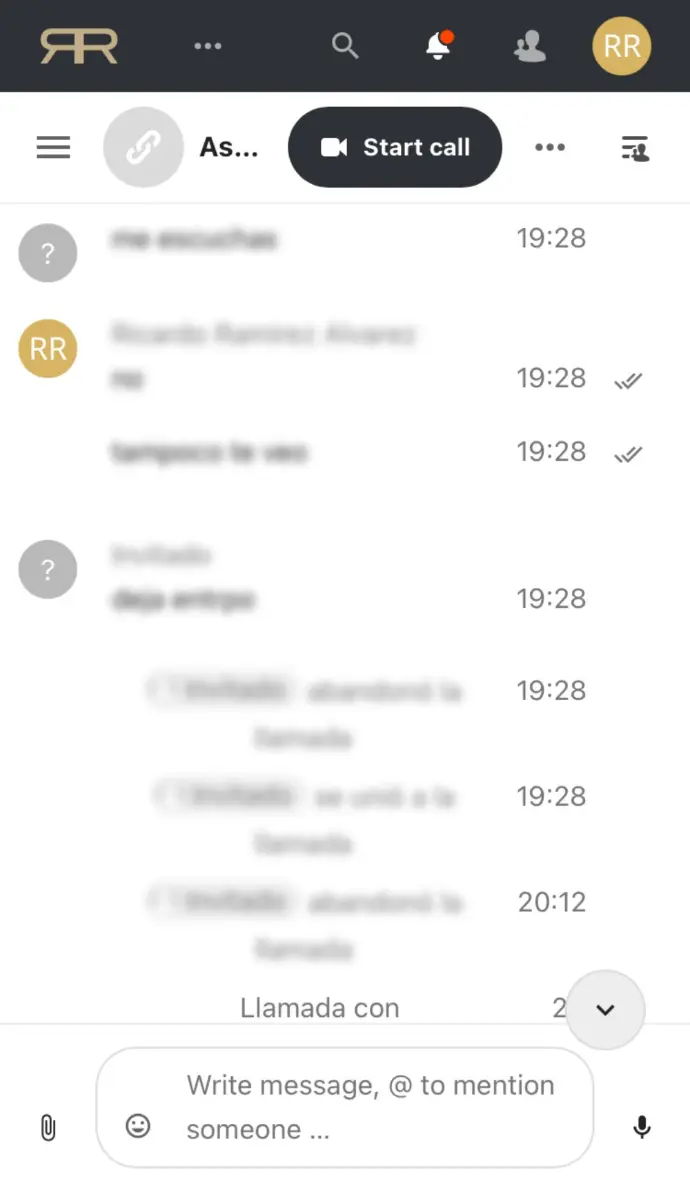Screen dimensions: 690x1190
Task: Jump to the latest messages with the down chevron
Action: [x=605, y=1009]
